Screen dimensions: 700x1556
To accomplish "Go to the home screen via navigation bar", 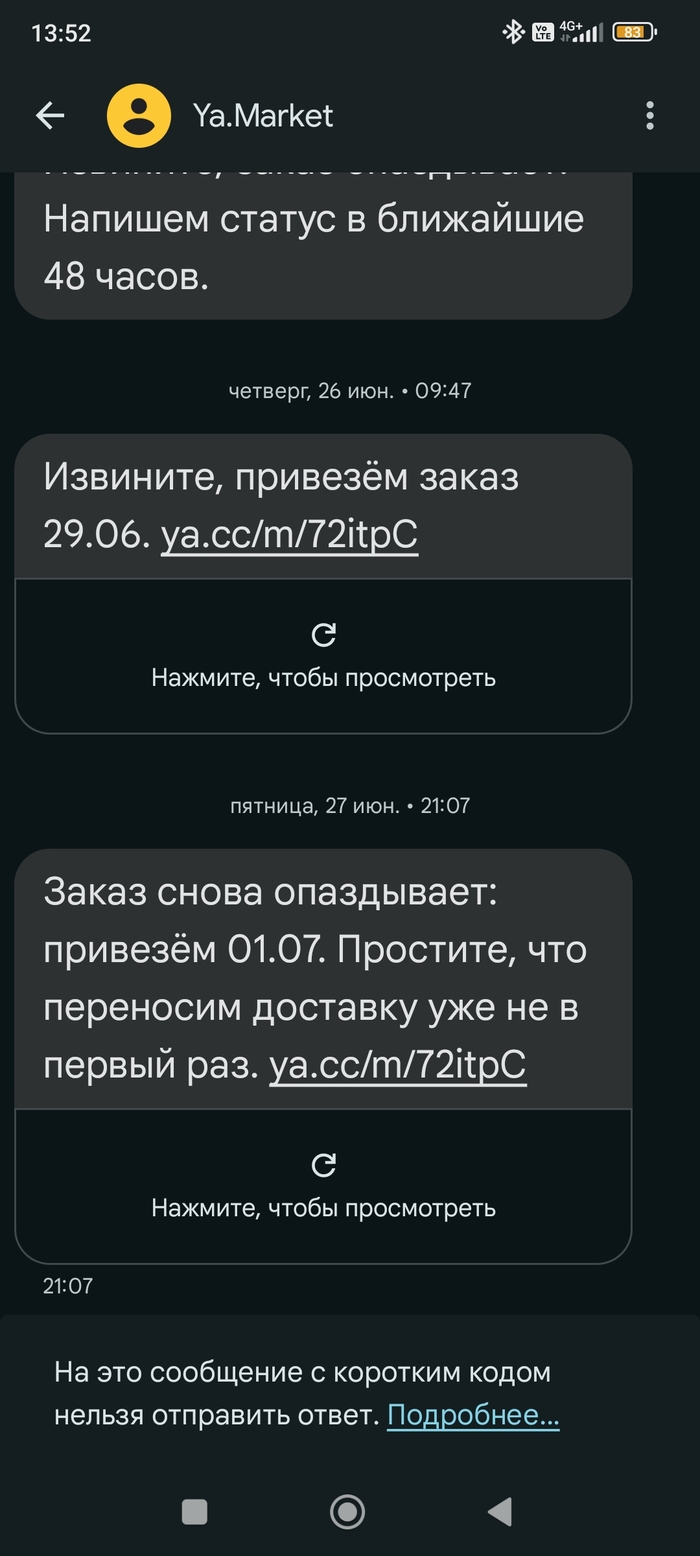I will (347, 1511).
